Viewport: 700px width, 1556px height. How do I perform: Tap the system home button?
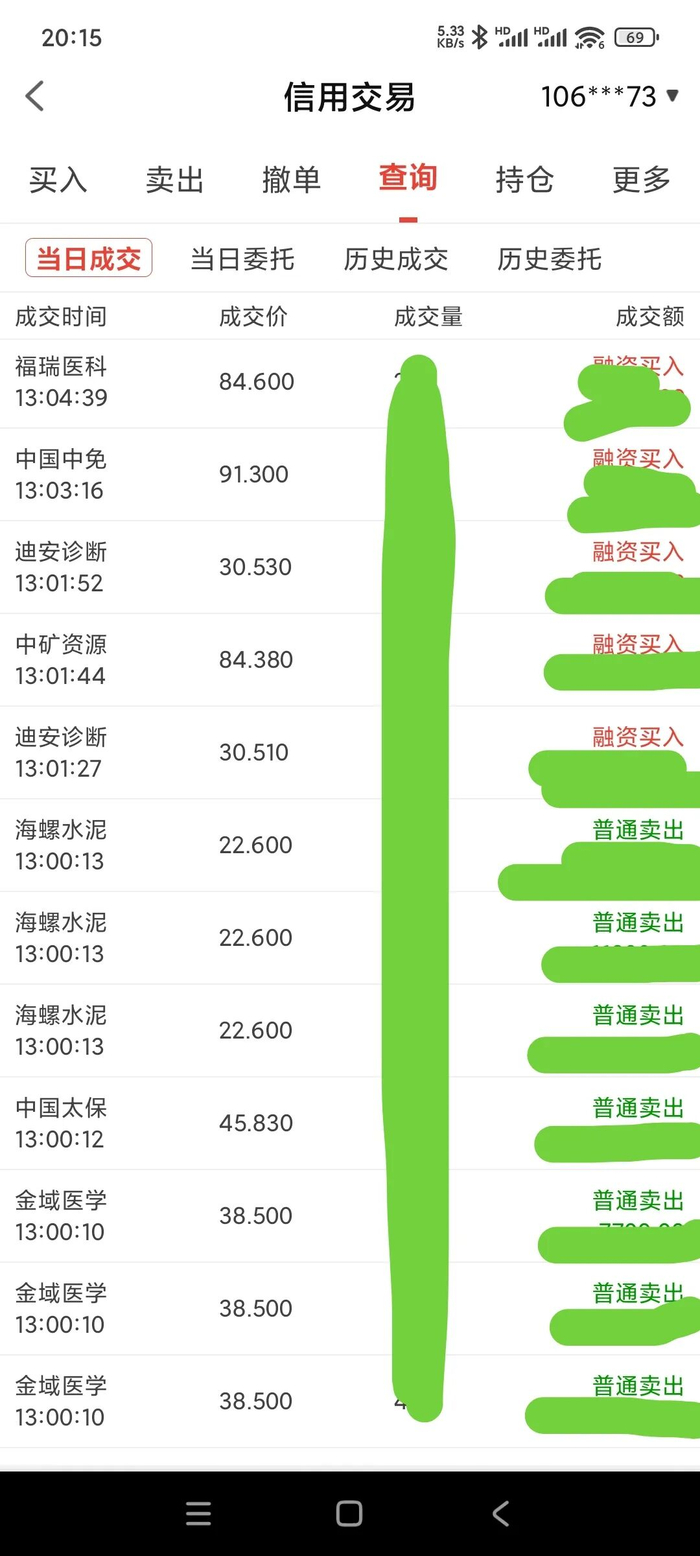tap(349, 1513)
